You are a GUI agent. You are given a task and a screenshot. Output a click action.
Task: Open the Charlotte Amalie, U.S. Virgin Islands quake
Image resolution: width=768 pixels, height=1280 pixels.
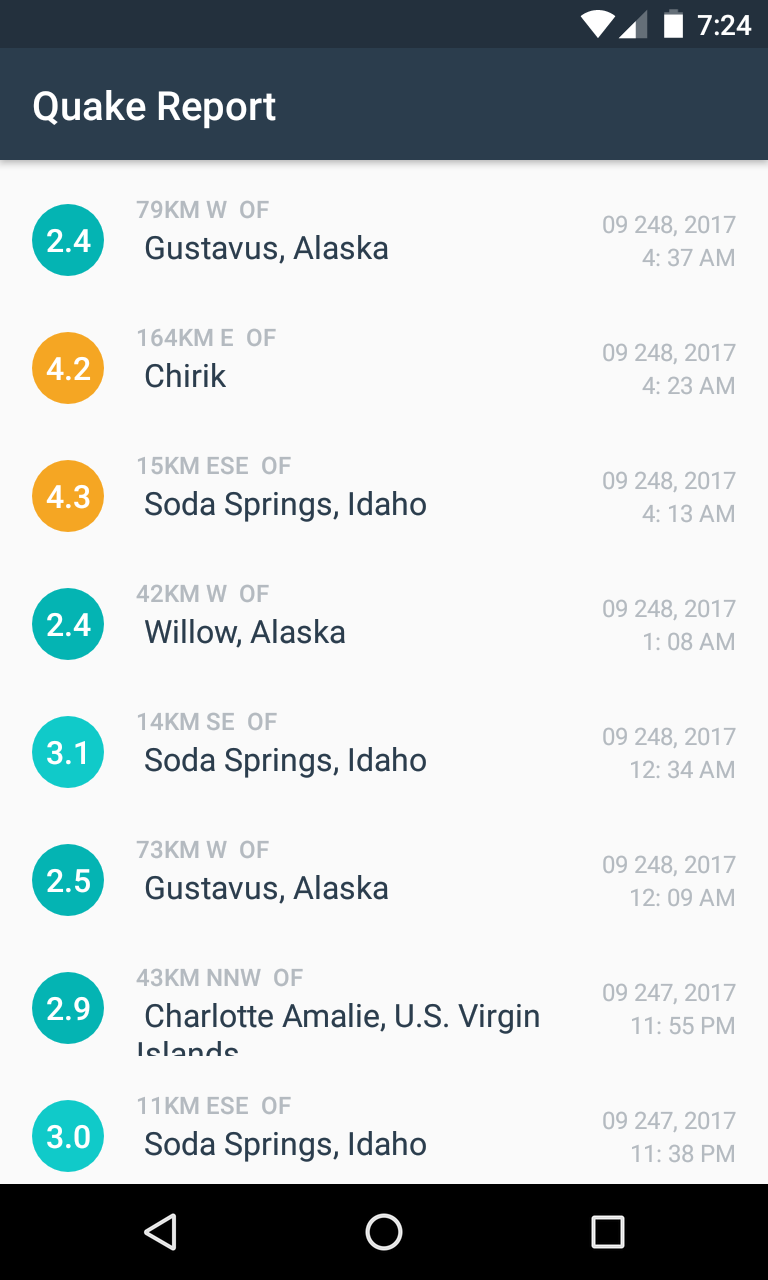click(x=384, y=1008)
